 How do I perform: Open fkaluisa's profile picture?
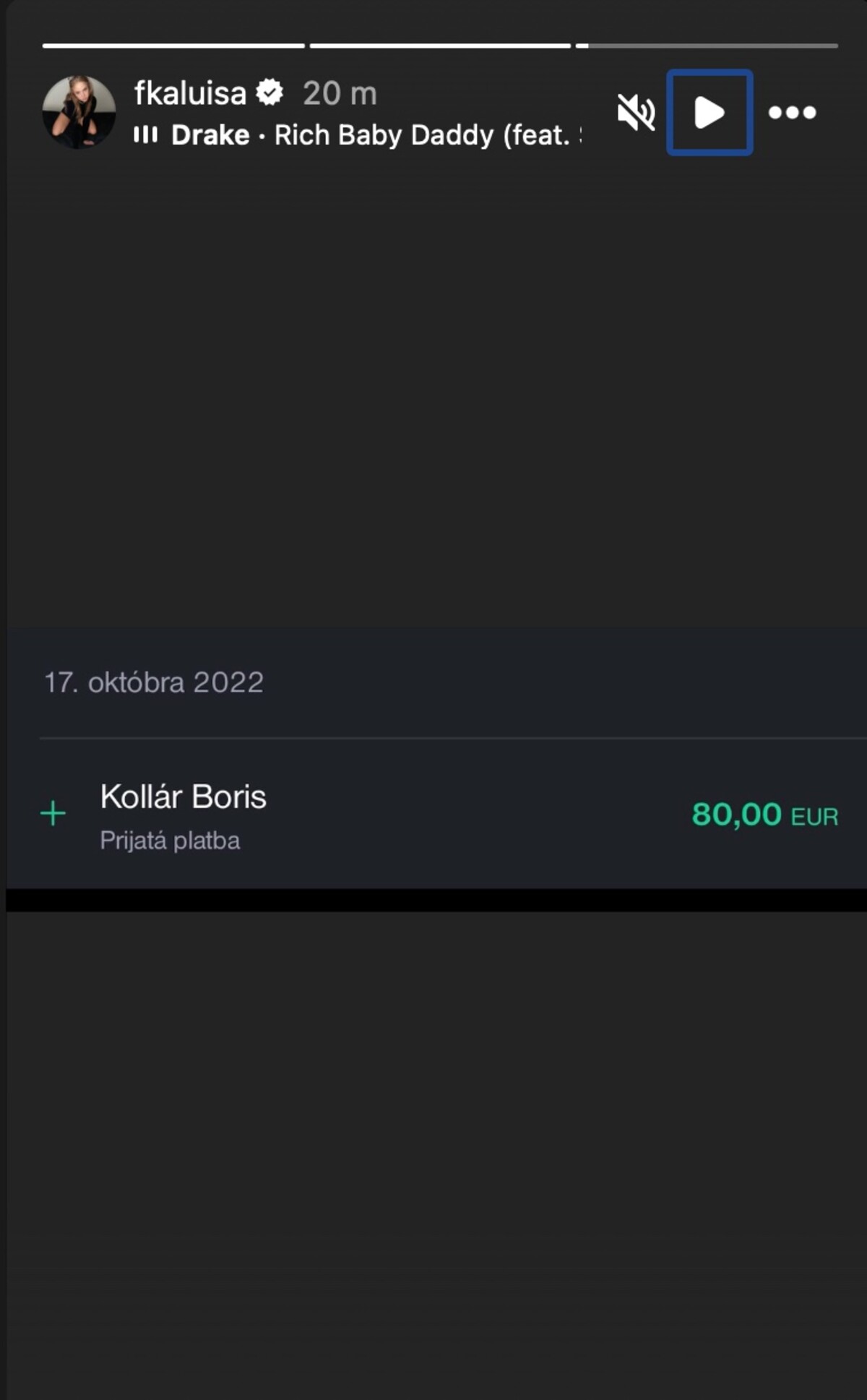79,113
